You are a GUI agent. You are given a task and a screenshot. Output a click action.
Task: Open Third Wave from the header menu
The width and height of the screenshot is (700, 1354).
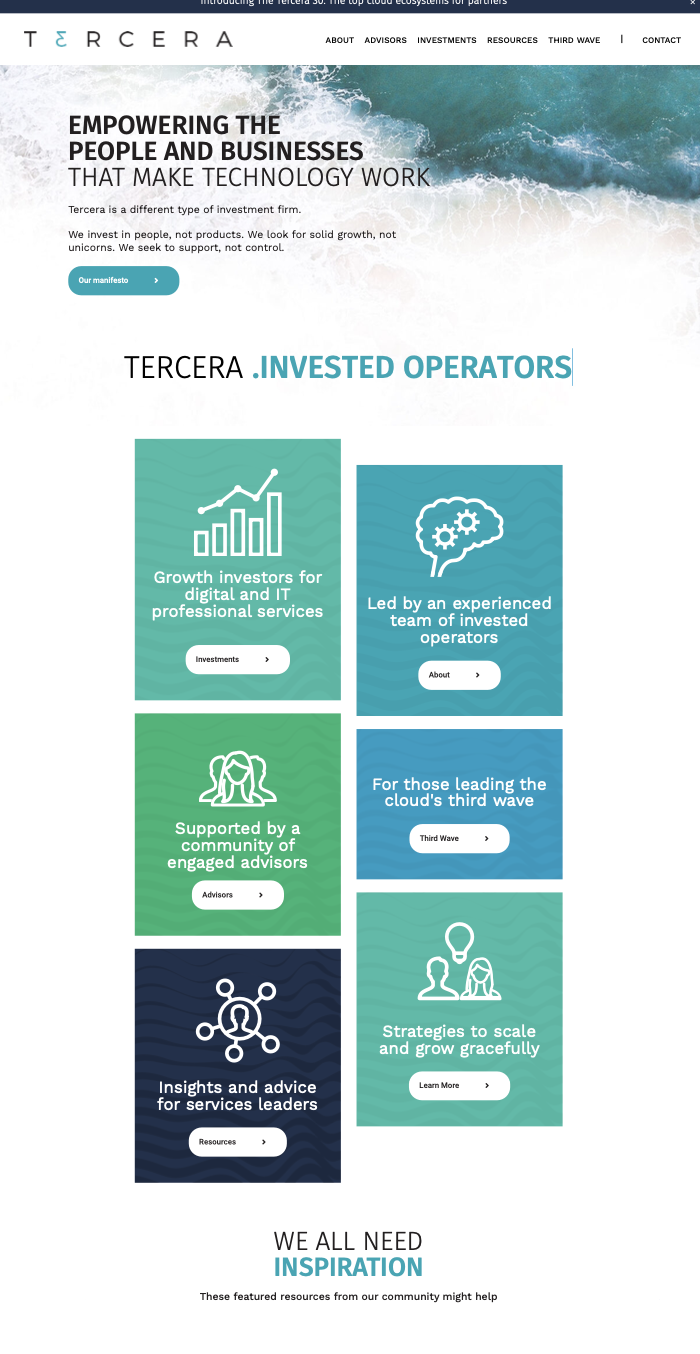574,40
